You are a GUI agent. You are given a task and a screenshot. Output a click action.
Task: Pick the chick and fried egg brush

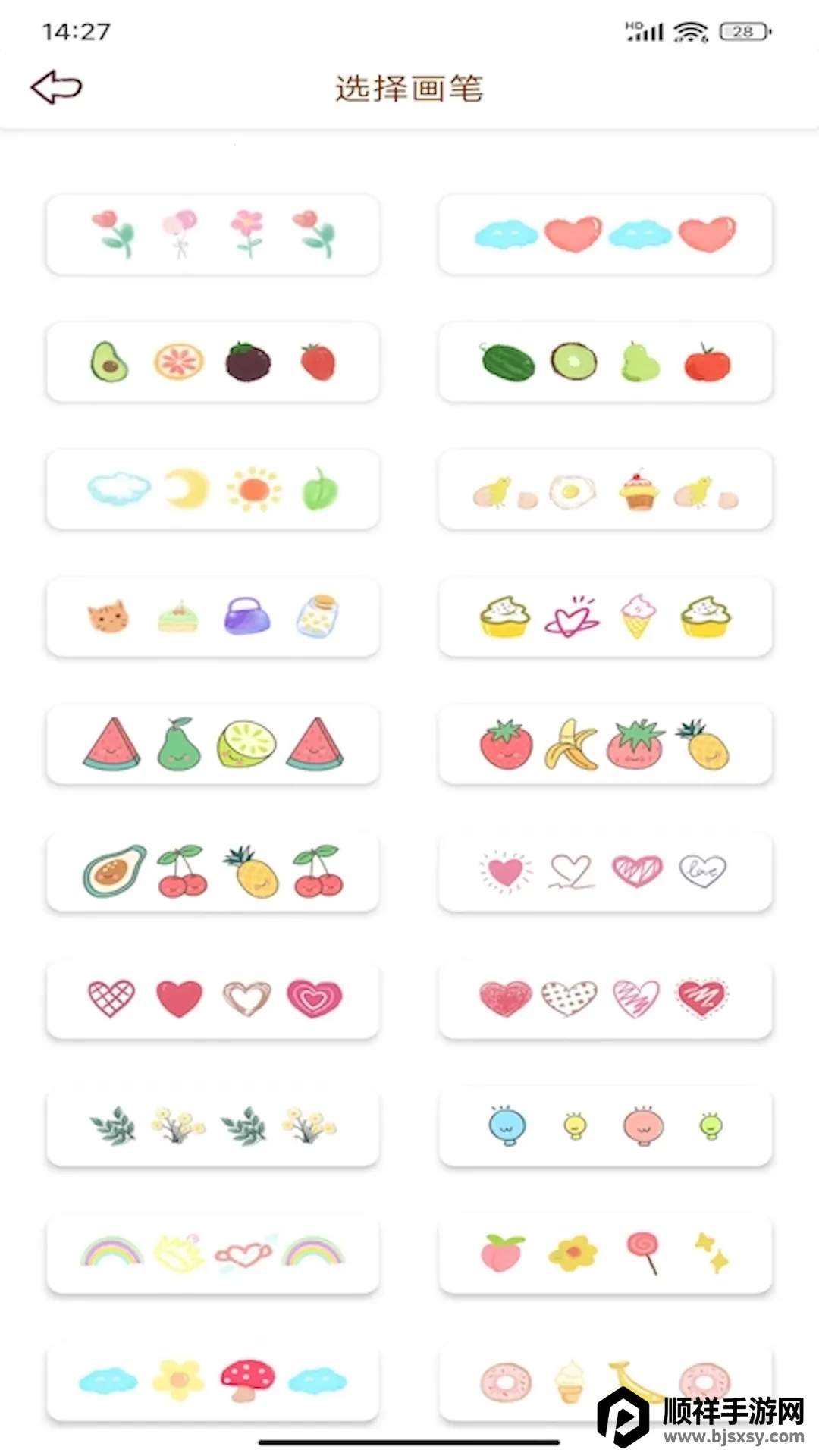(x=605, y=489)
